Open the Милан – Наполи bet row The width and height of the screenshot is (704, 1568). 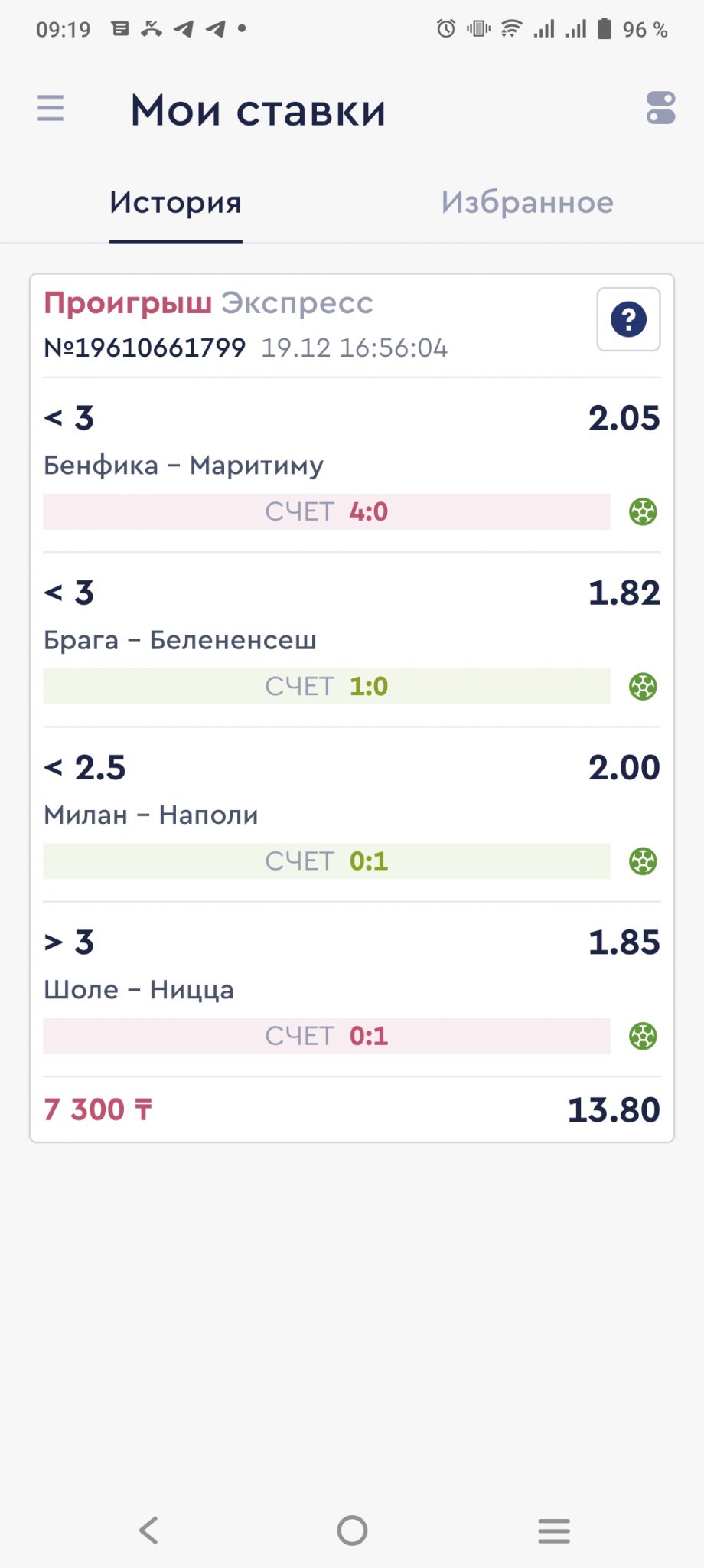351,815
